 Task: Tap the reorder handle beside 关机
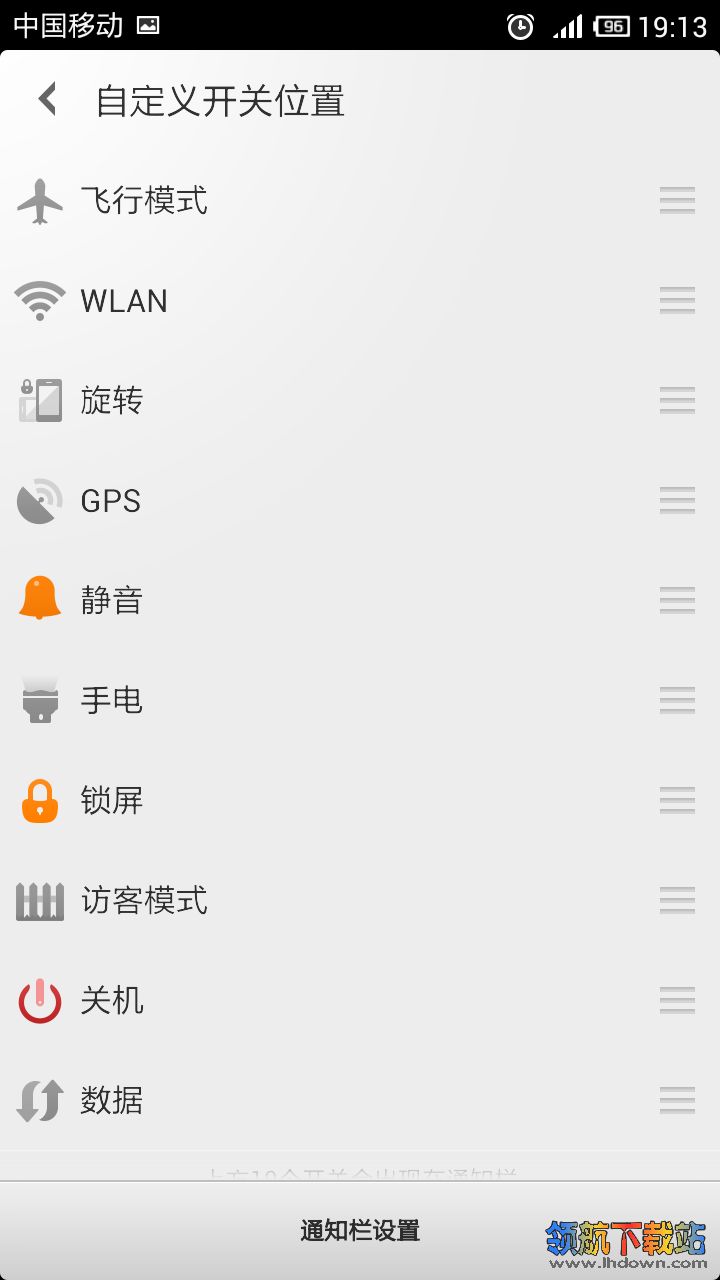click(677, 1000)
